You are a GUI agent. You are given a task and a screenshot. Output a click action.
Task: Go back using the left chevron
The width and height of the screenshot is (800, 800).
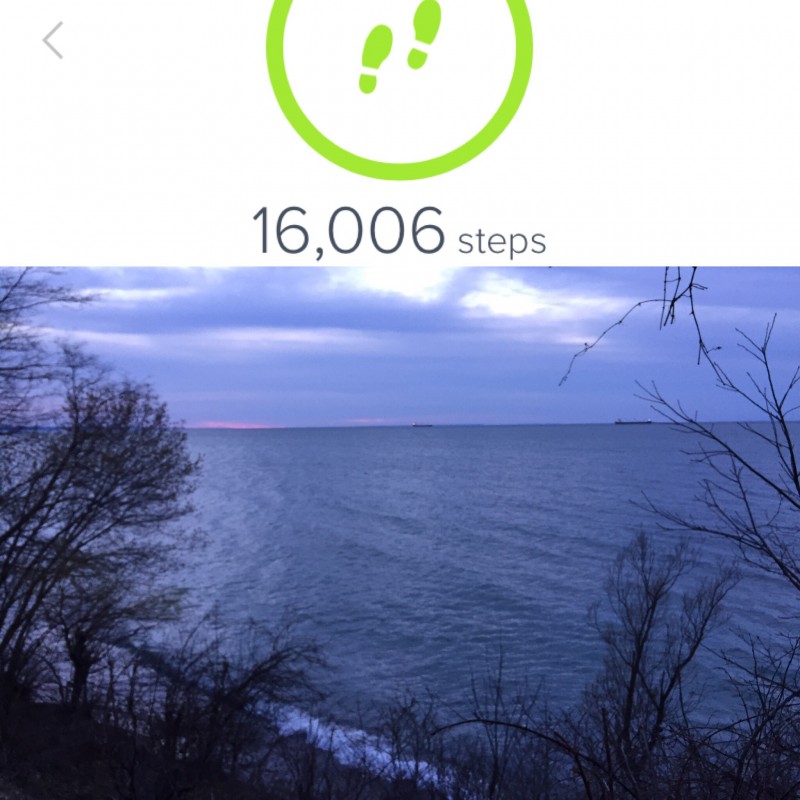(x=53, y=41)
